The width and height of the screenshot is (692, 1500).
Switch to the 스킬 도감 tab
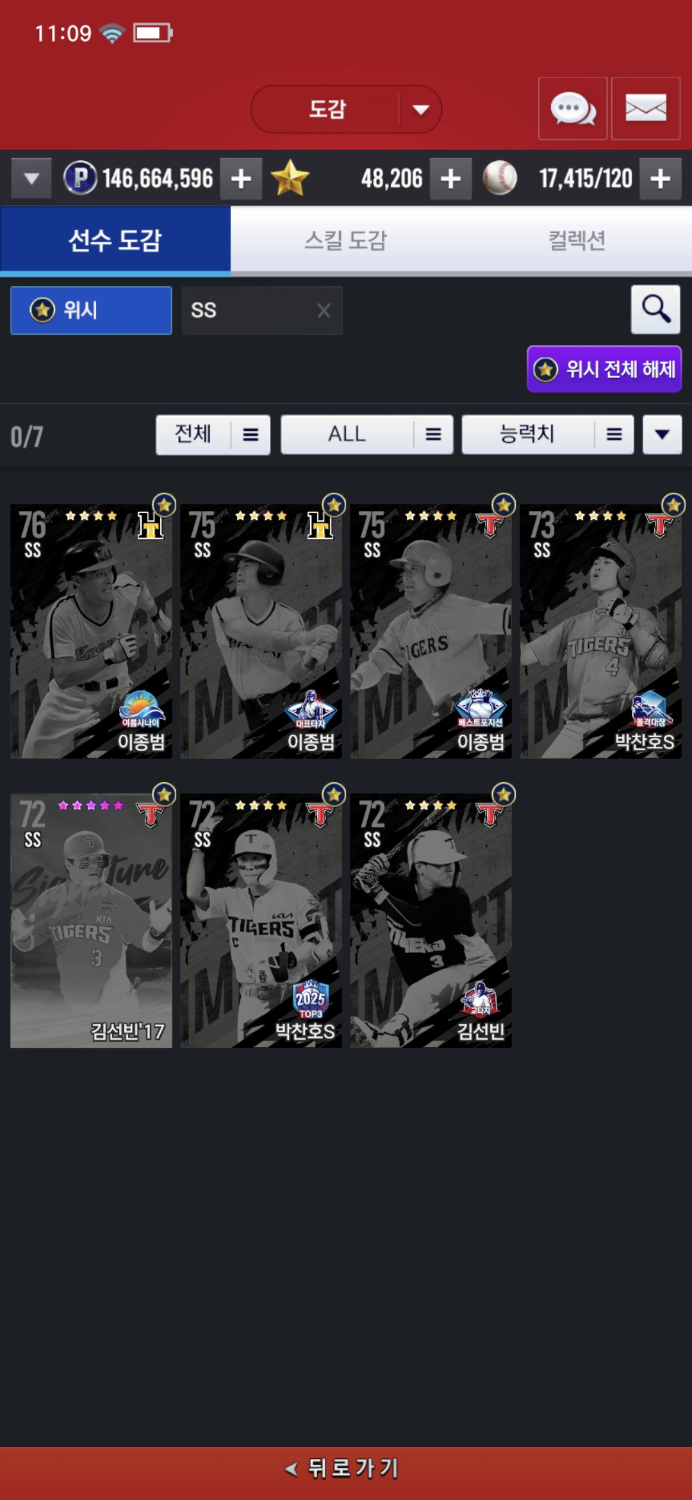346,240
